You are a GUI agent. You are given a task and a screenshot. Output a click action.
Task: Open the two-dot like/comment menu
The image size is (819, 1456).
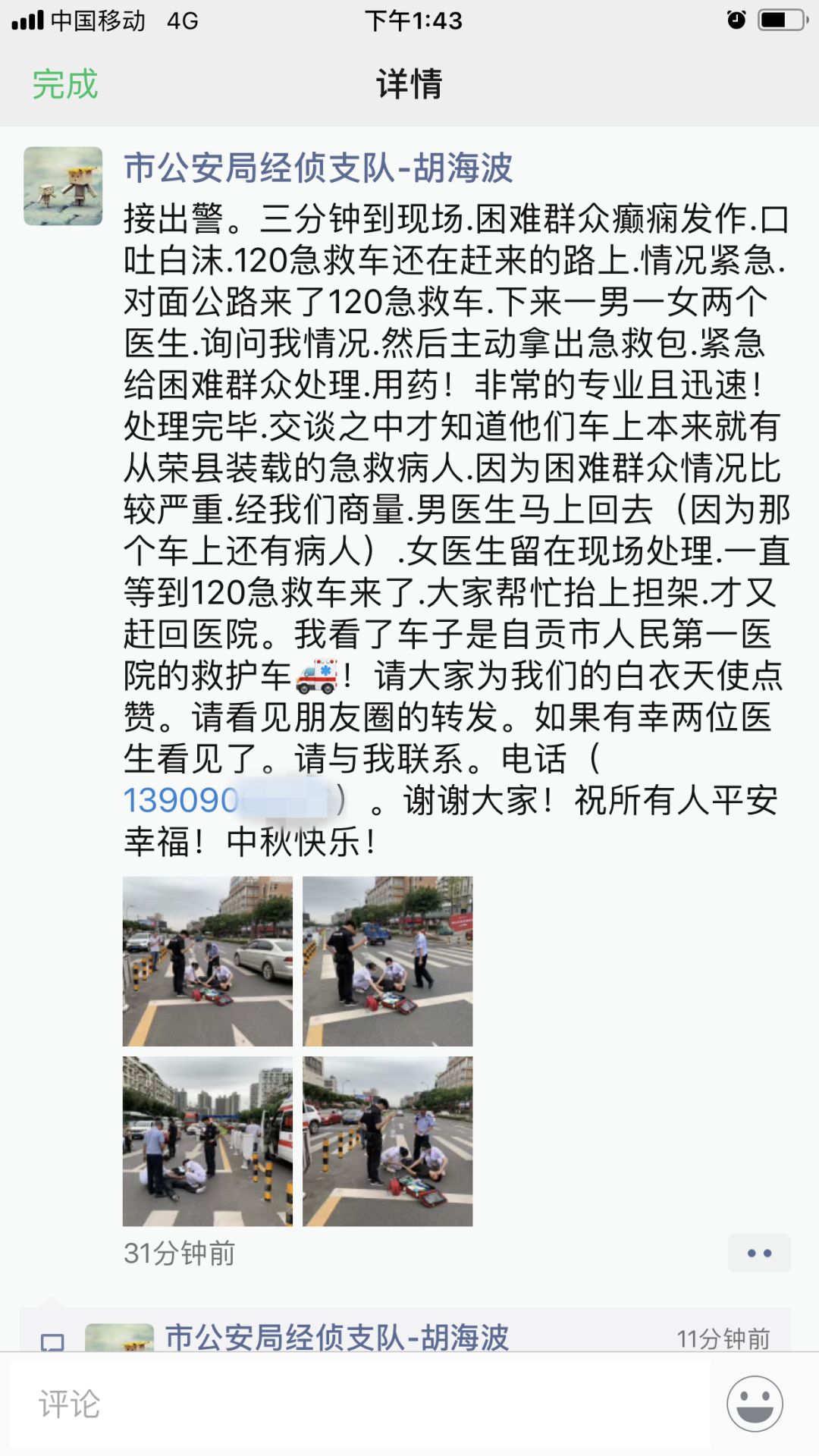click(759, 1253)
